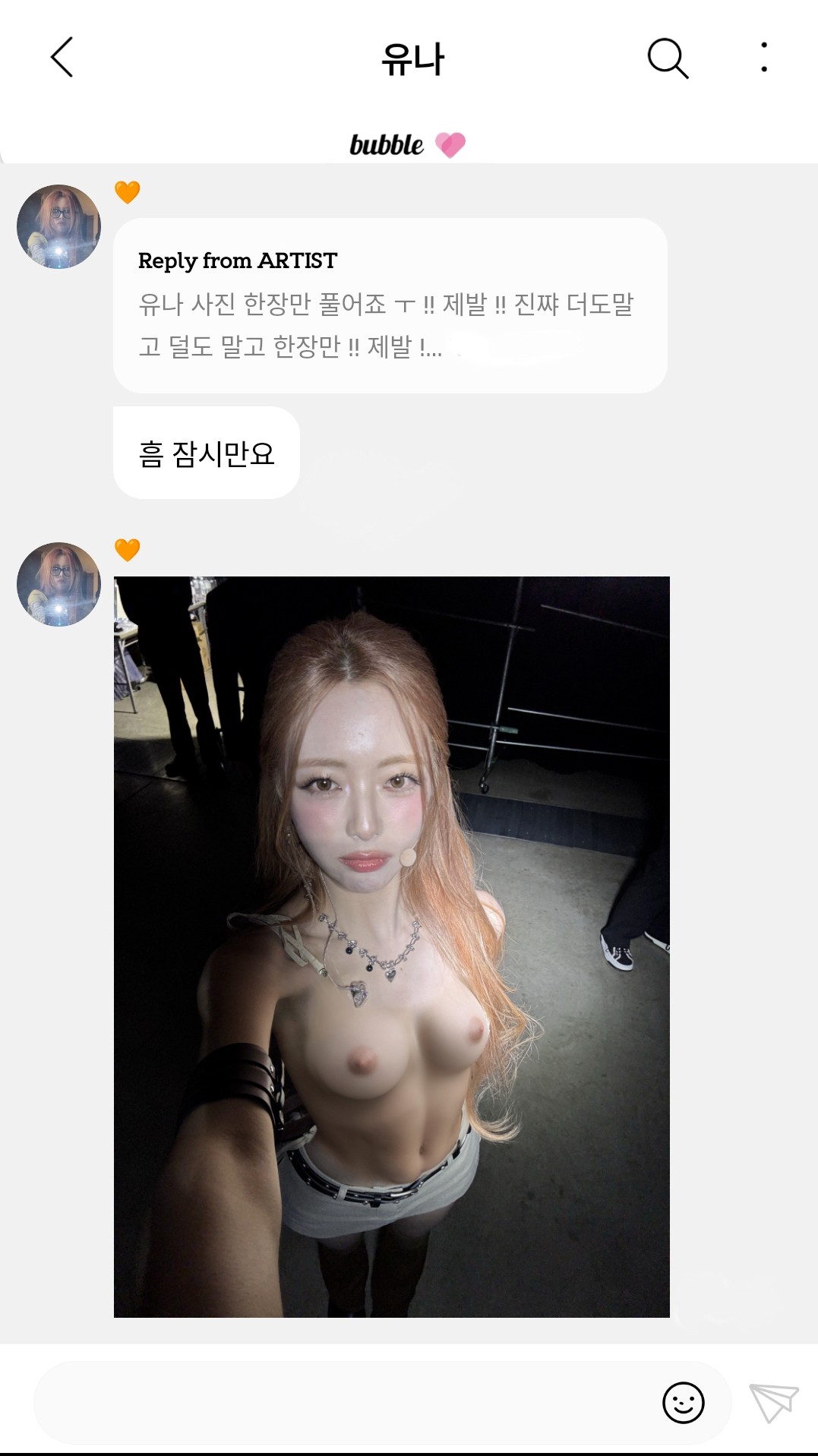
Task: Send the message with the paper plane
Action: [x=773, y=1402]
